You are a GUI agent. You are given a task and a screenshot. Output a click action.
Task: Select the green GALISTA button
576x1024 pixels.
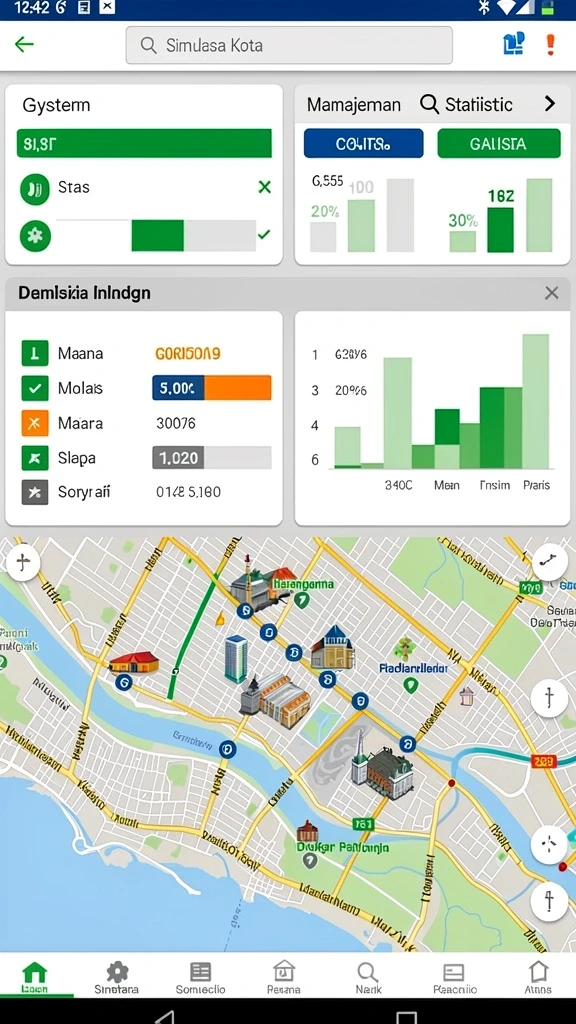499,144
